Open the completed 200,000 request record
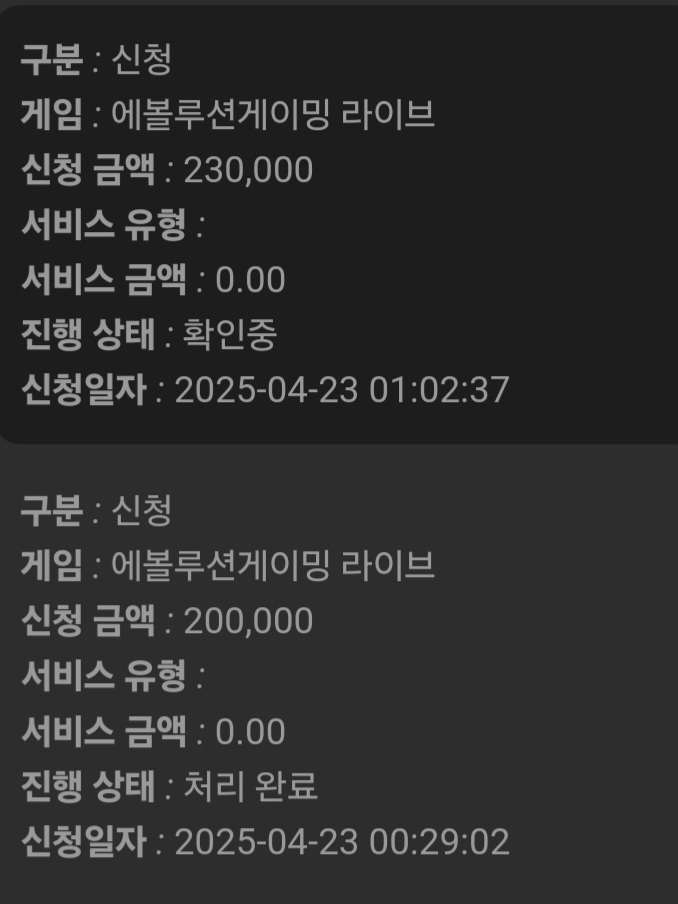678x904 pixels. point(339,675)
